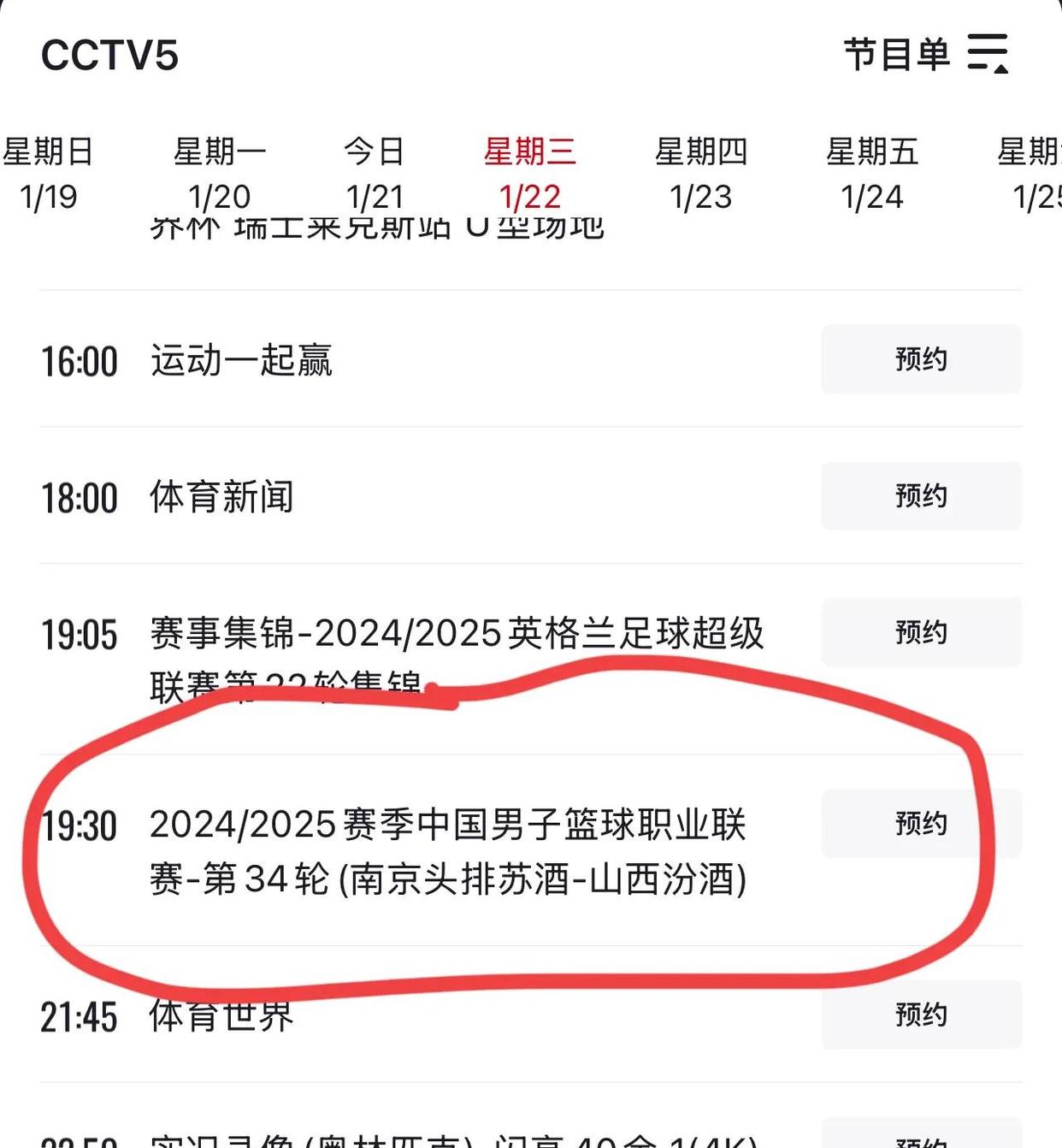1062x1148 pixels.
Task: Tap 预约 for the circled CBA basketball game
Action: coord(920,824)
